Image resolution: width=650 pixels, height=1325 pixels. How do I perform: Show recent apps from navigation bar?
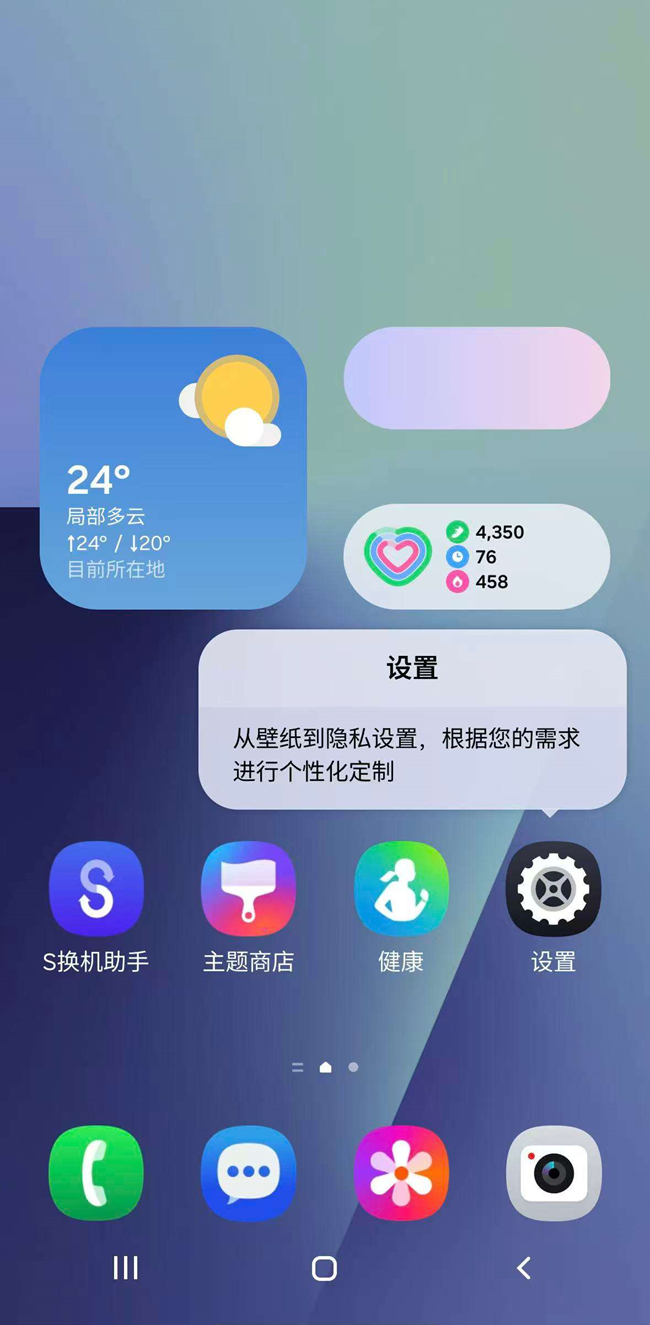click(125, 1268)
